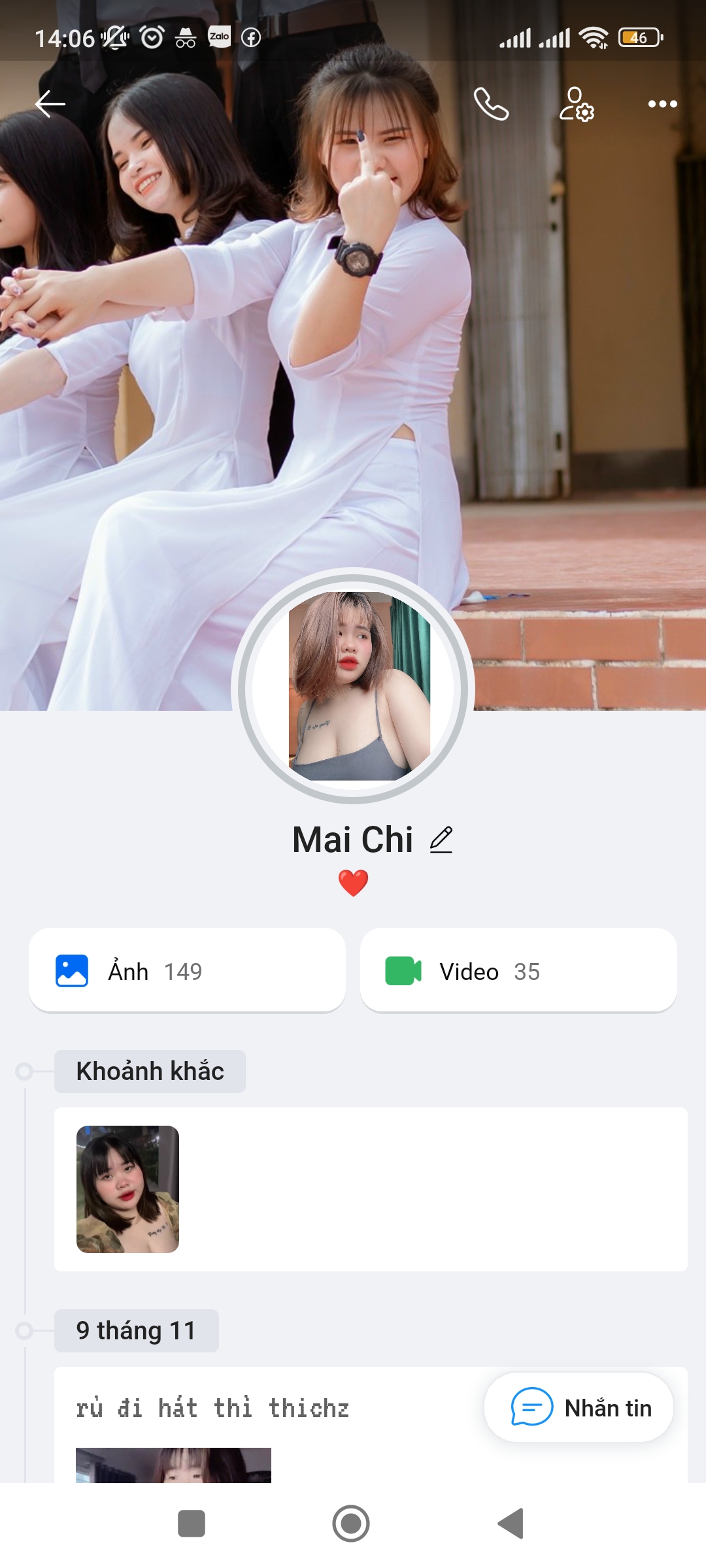706x1568 pixels.
Task: Show recent apps with the square button
Action: [x=192, y=1524]
